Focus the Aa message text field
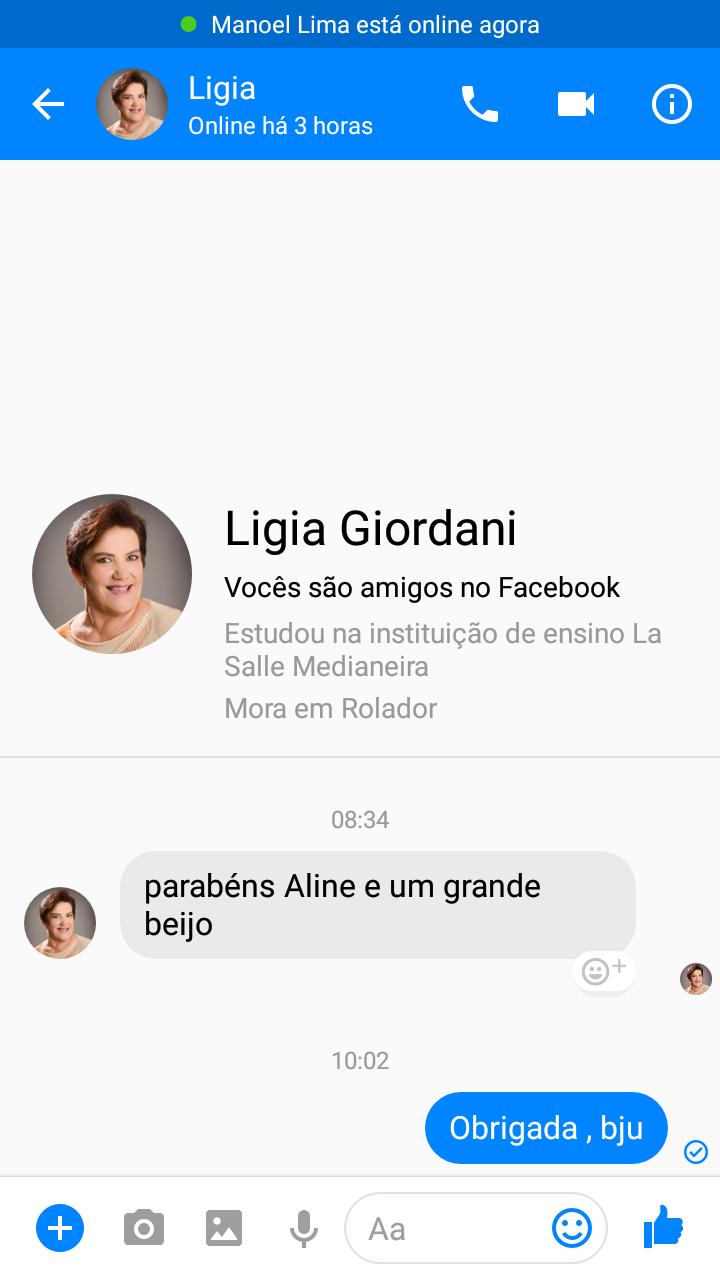This screenshot has height=1280, width=720. point(450,1228)
